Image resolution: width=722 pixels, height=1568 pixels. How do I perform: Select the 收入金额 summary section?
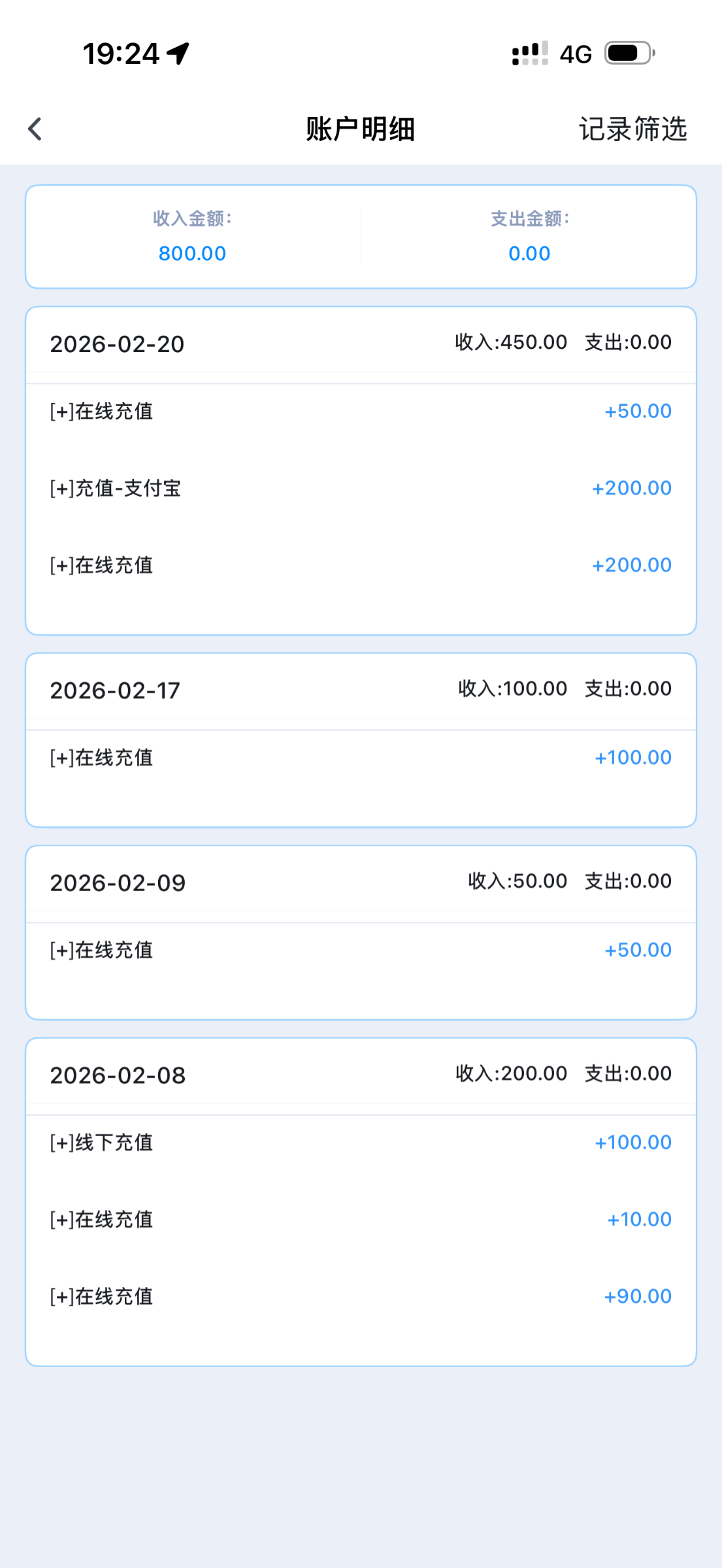pos(193,235)
